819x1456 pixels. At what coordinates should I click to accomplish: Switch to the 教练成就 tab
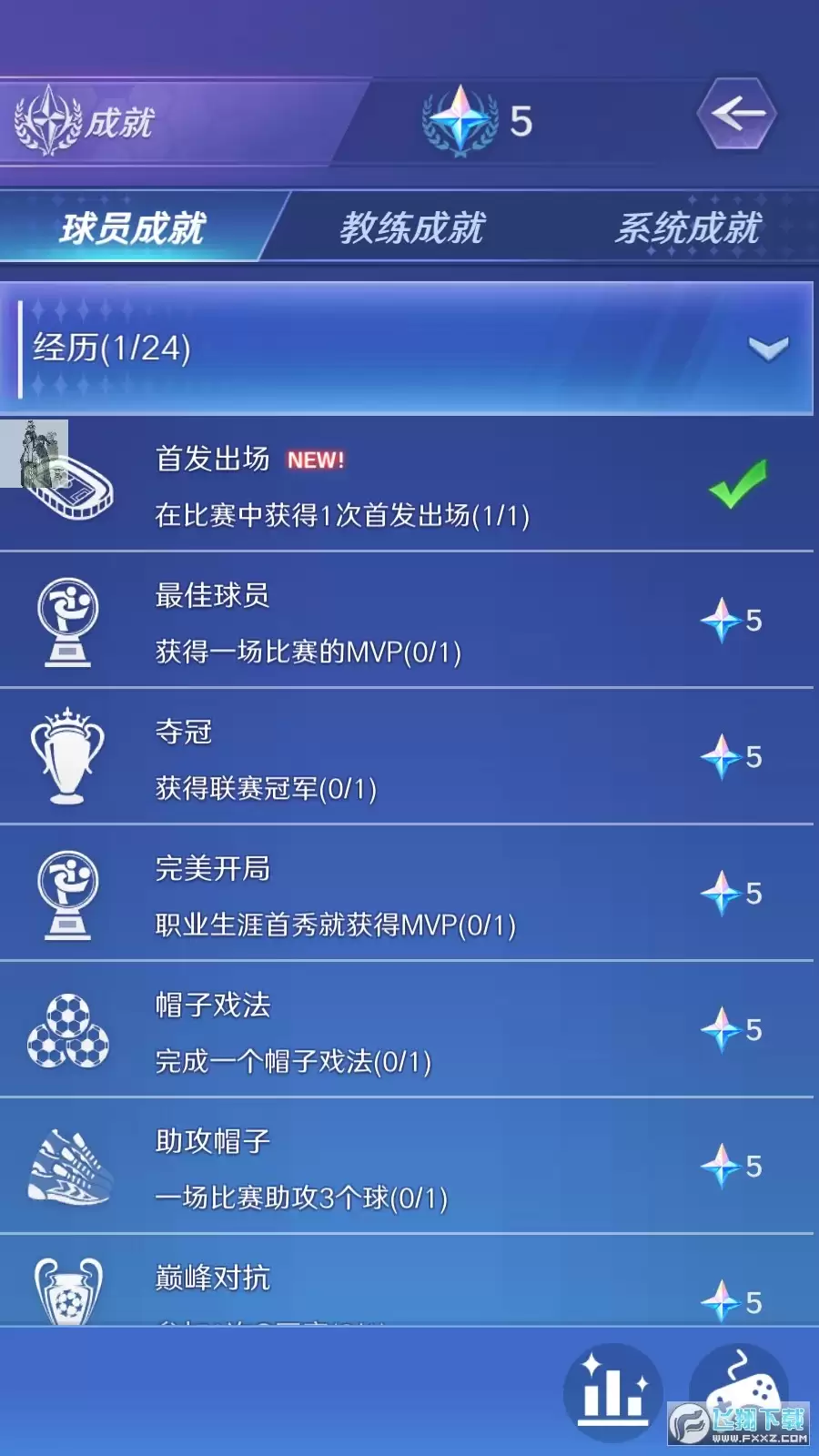[x=412, y=227]
